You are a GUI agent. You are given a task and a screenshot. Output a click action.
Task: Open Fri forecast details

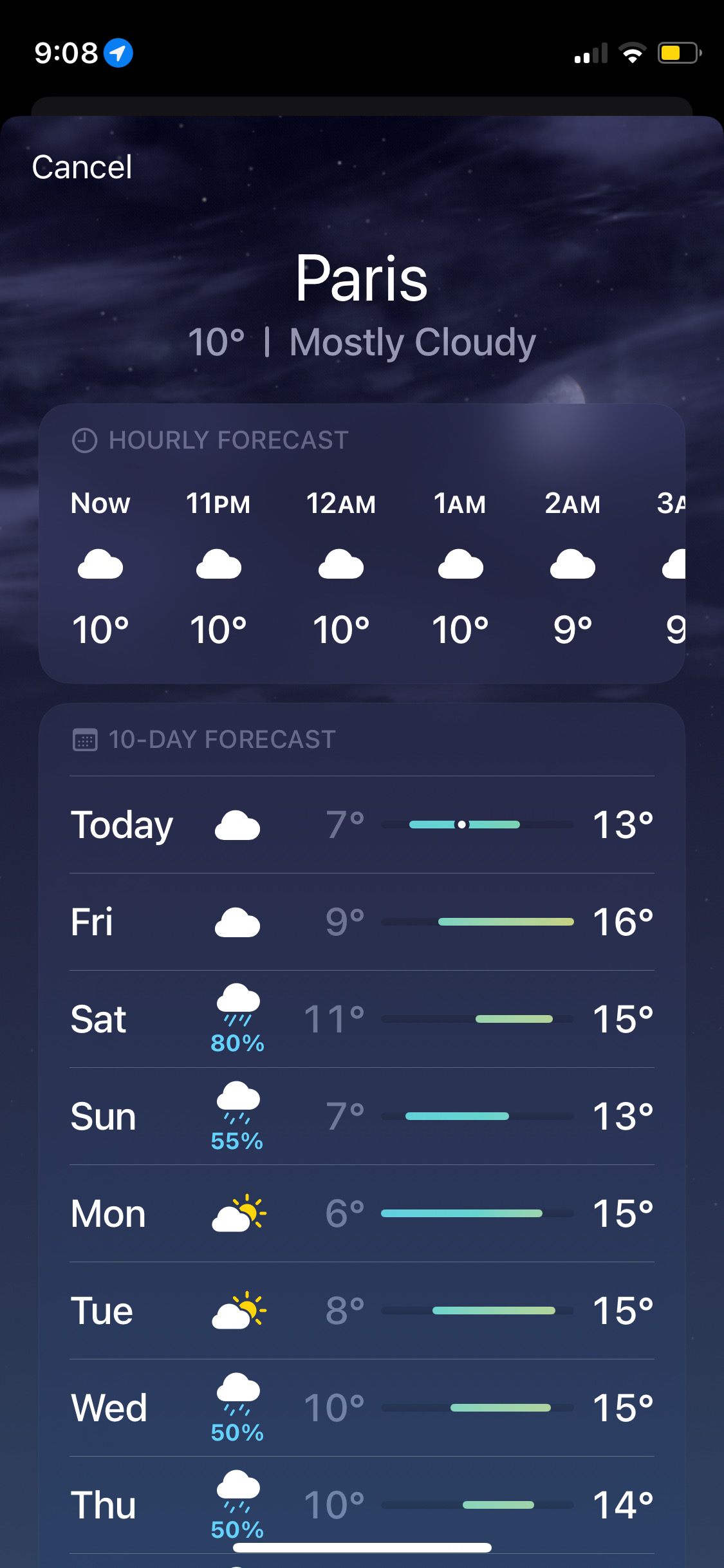362,922
